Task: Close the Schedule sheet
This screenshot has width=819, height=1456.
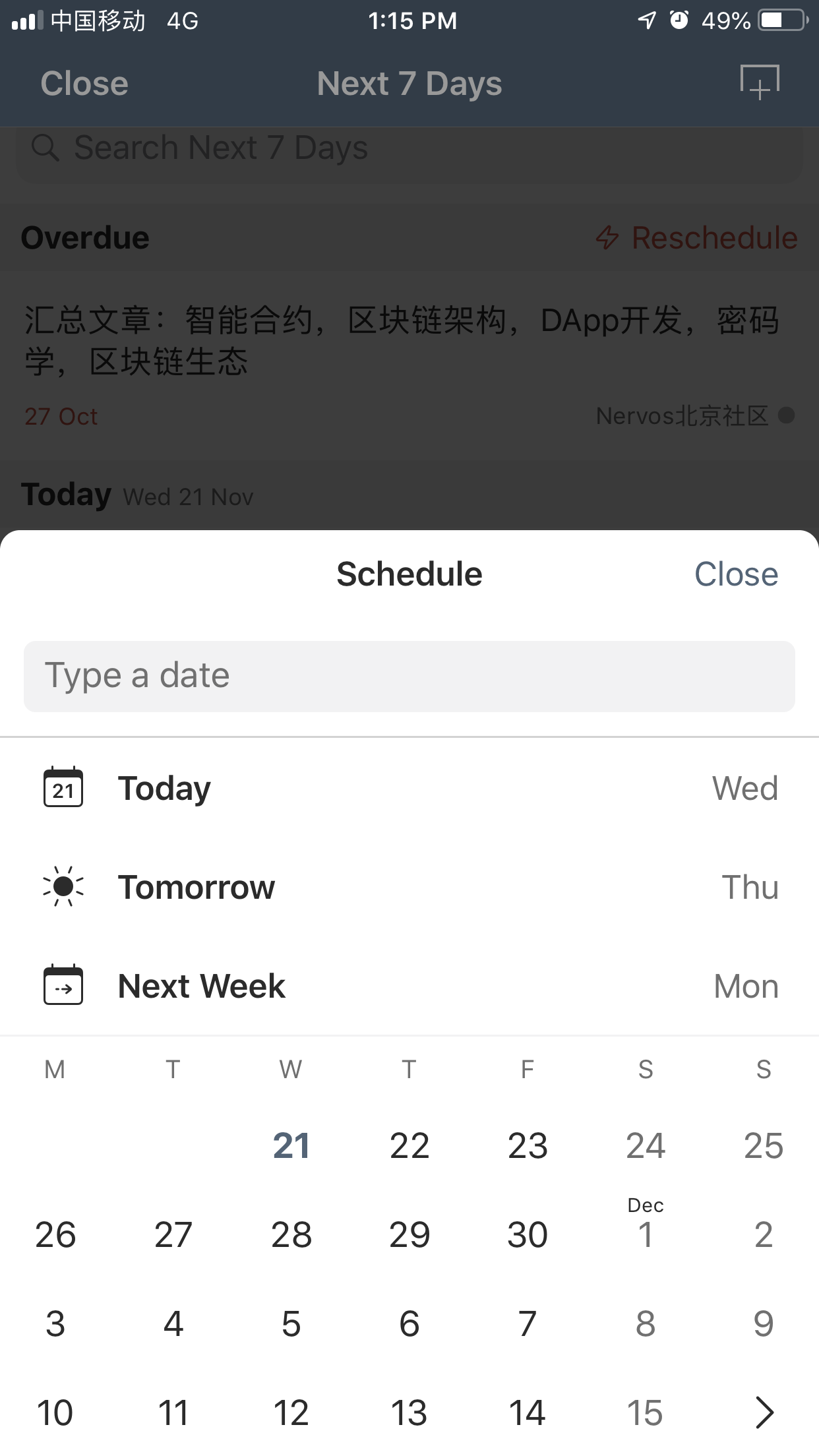Action: (736, 574)
